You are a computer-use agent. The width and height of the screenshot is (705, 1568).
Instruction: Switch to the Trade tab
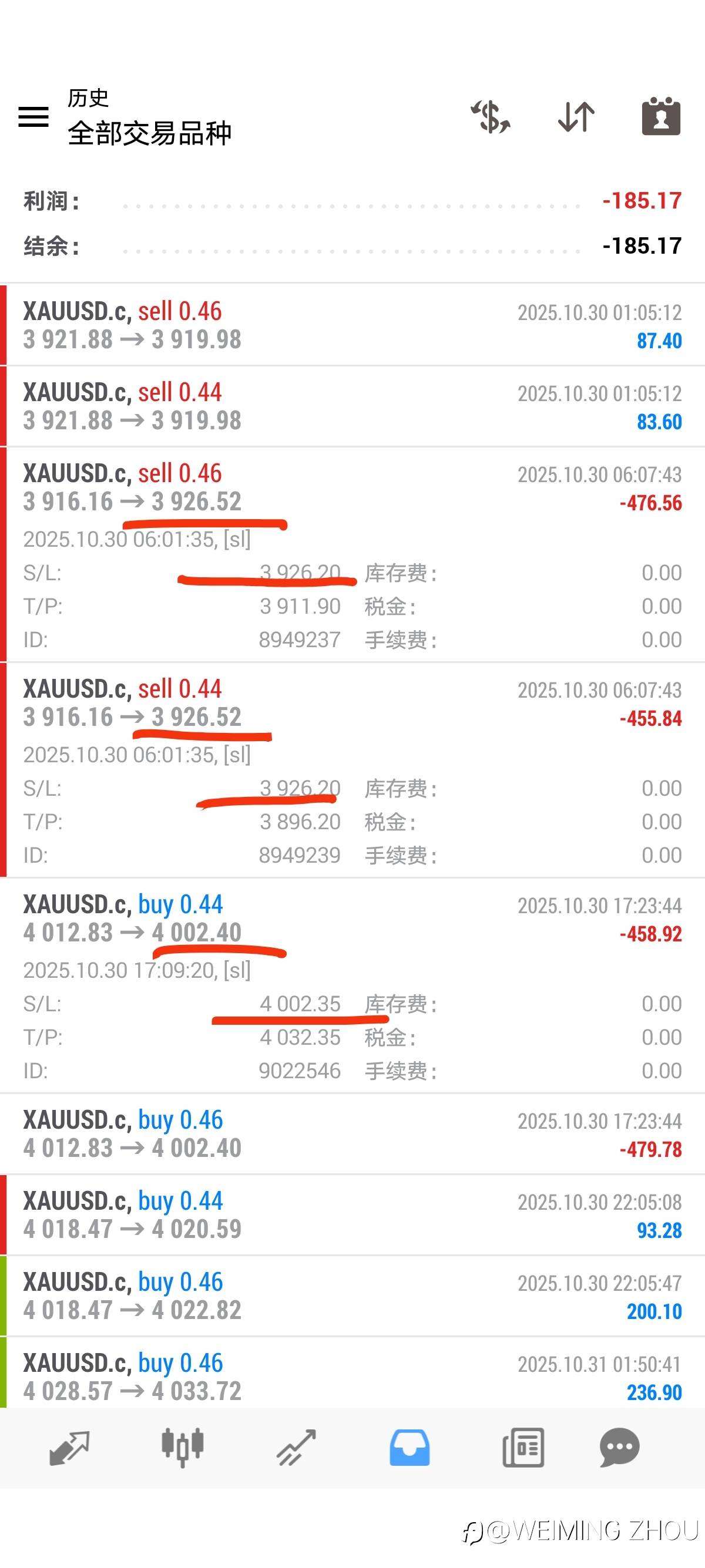(297, 1448)
